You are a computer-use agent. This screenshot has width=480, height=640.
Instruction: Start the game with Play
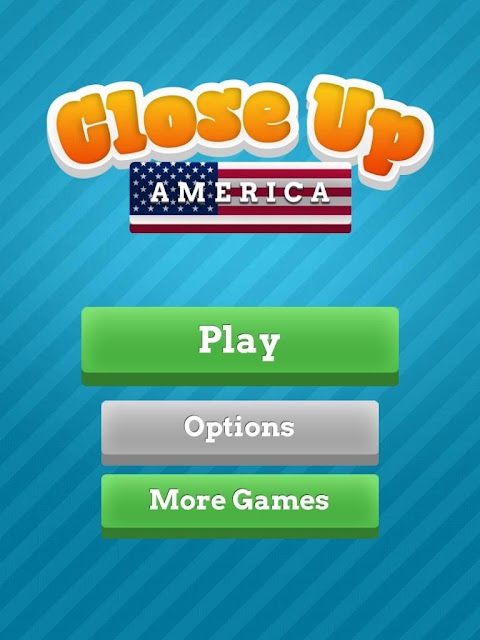point(240,346)
